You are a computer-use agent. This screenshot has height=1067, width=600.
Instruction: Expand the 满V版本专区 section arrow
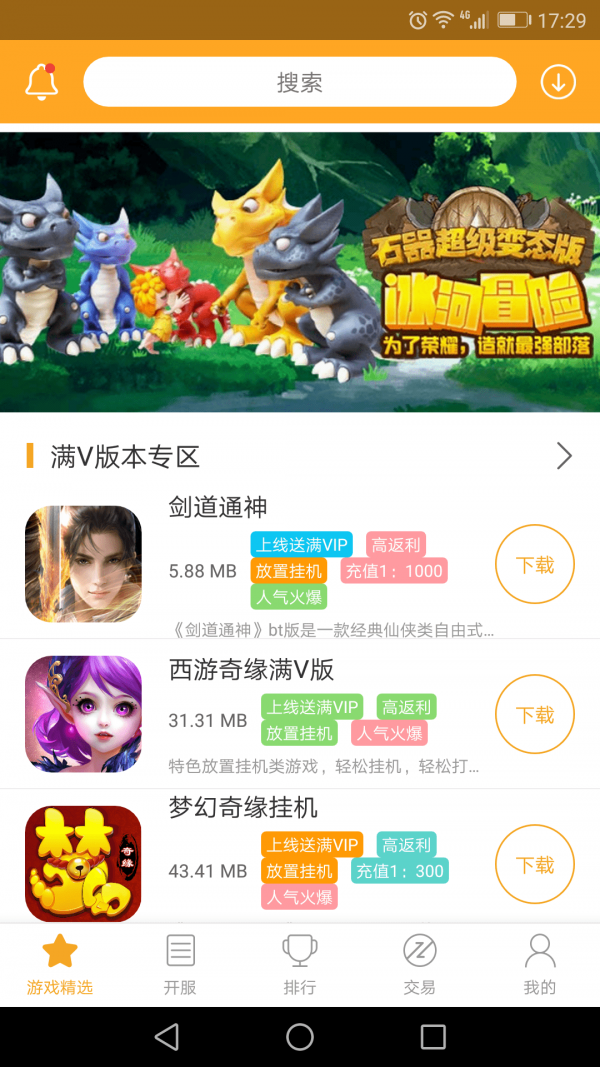point(564,457)
